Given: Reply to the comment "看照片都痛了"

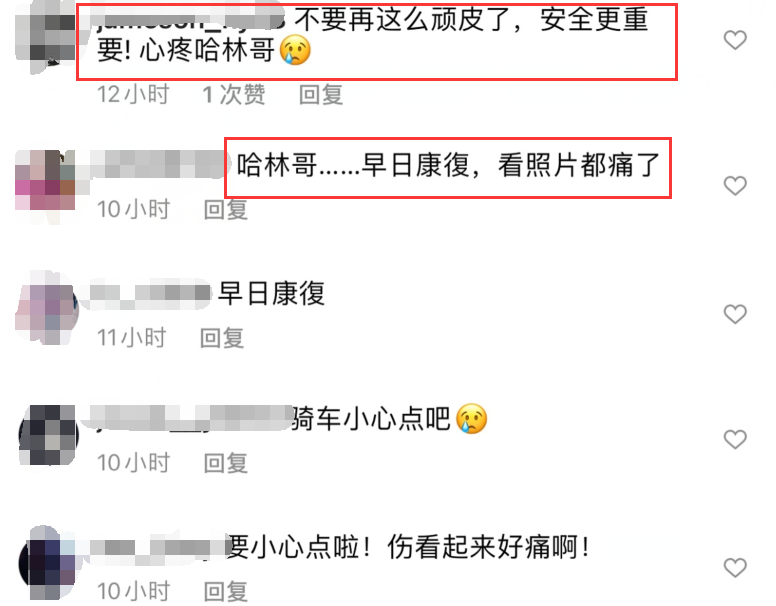Looking at the screenshot, I should tap(225, 209).
